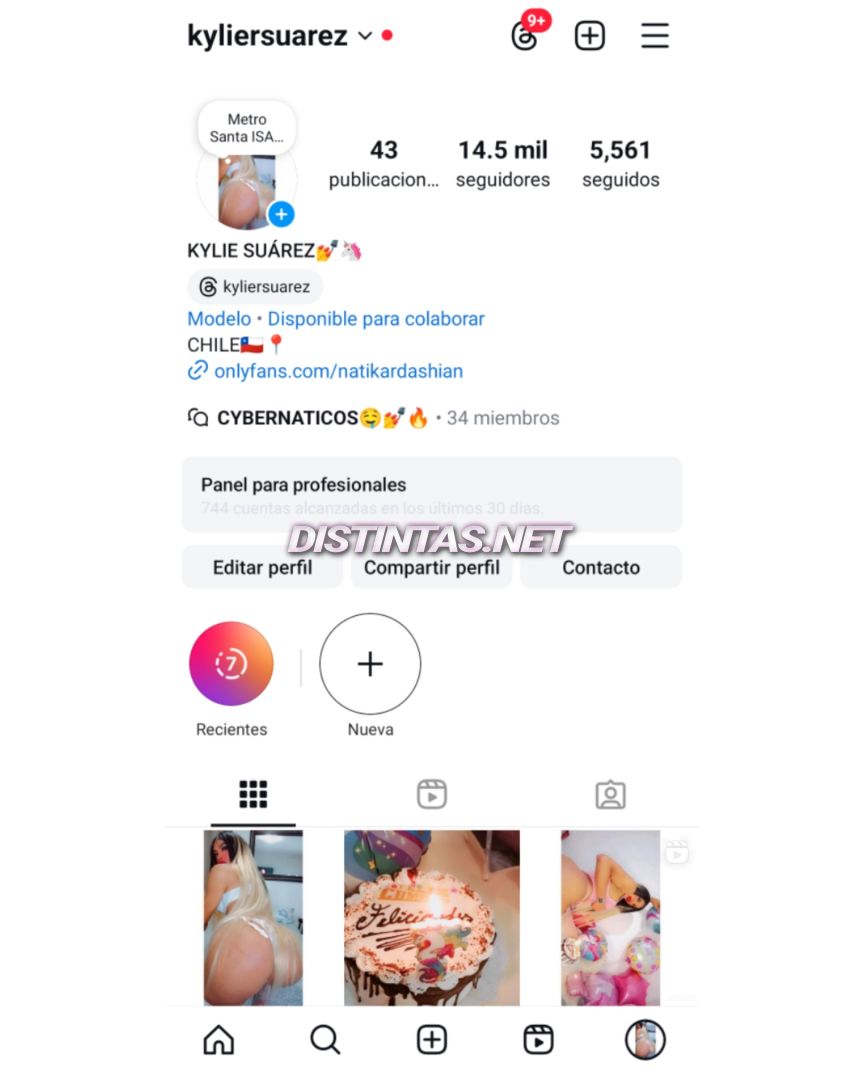View the 5,561 seguidos list
The height and width of the screenshot is (1080, 864).
620,163
